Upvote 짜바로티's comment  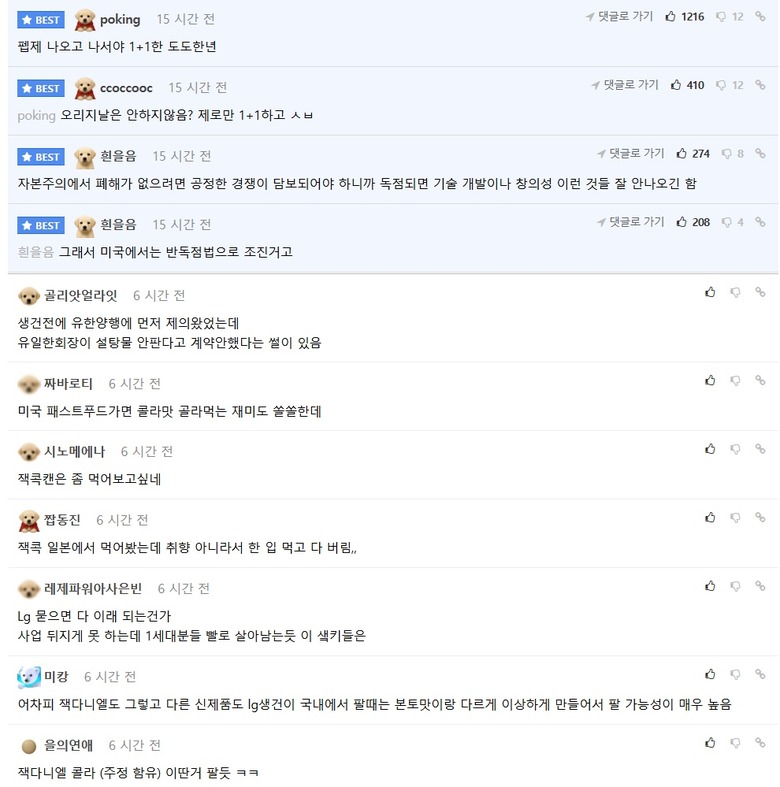[710, 381]
